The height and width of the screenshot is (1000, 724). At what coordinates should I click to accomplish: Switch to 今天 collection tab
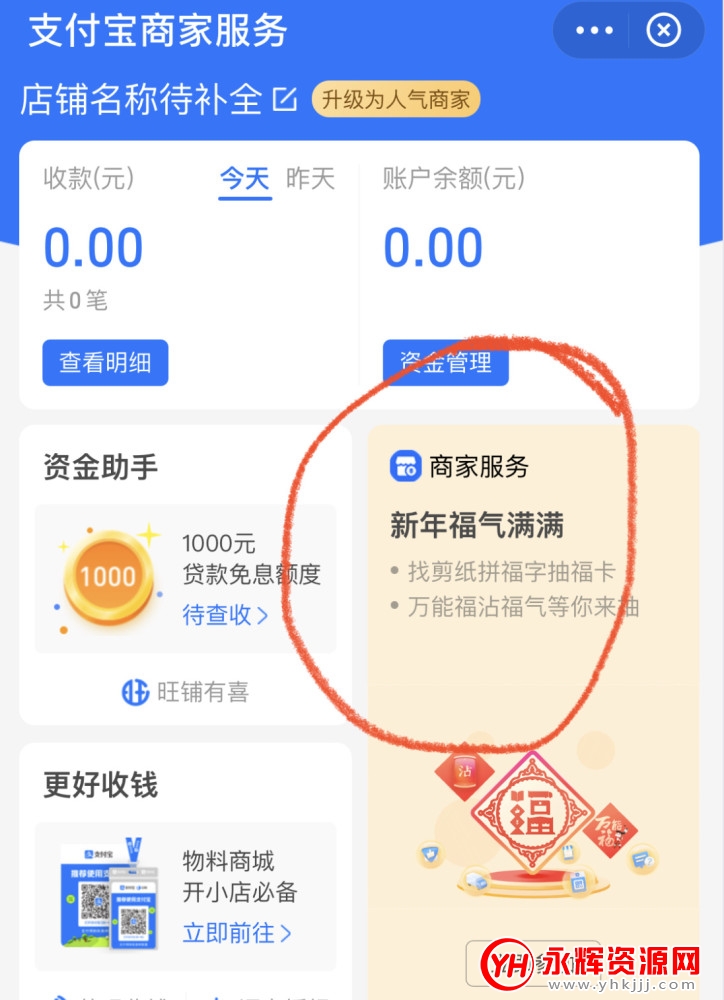[245, 179]
